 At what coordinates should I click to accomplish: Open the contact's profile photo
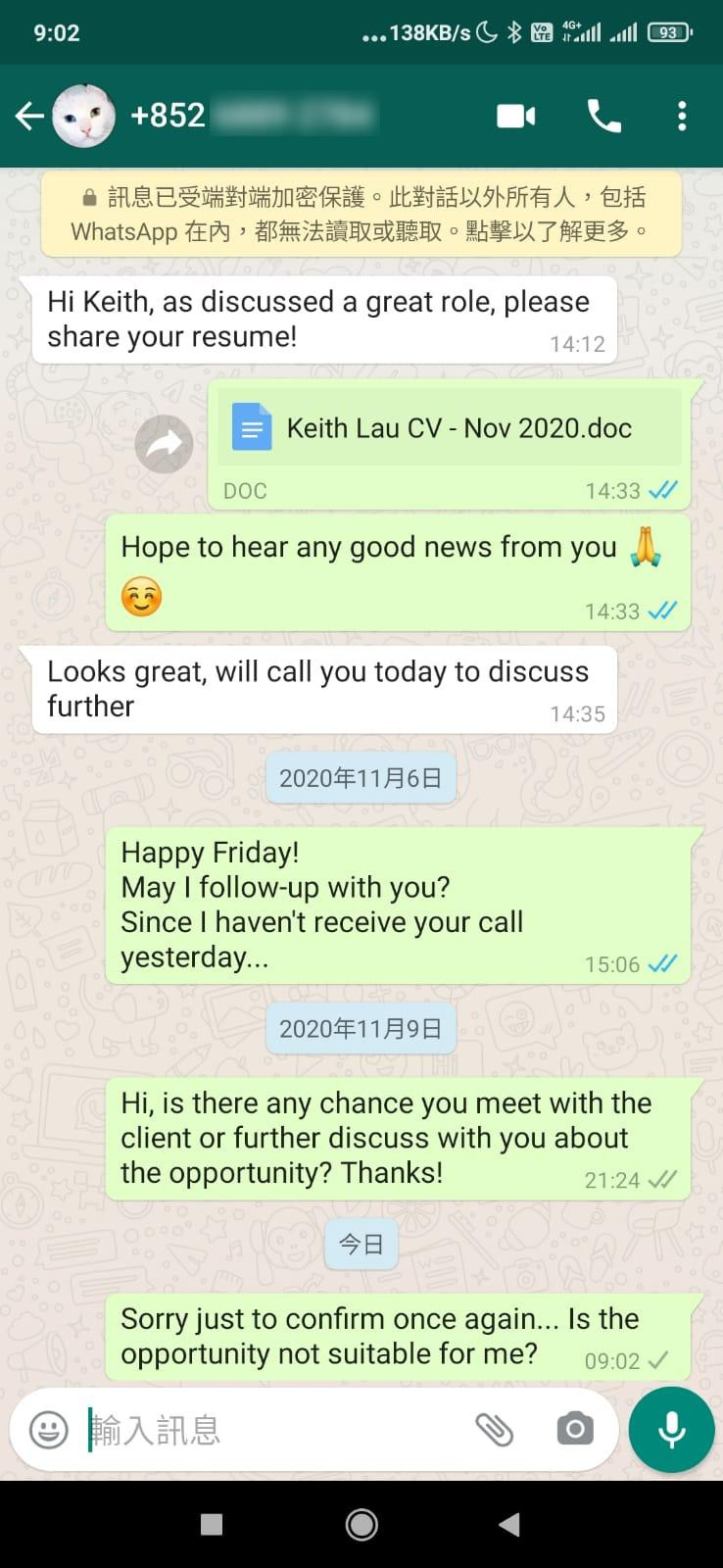coord(83,117)
